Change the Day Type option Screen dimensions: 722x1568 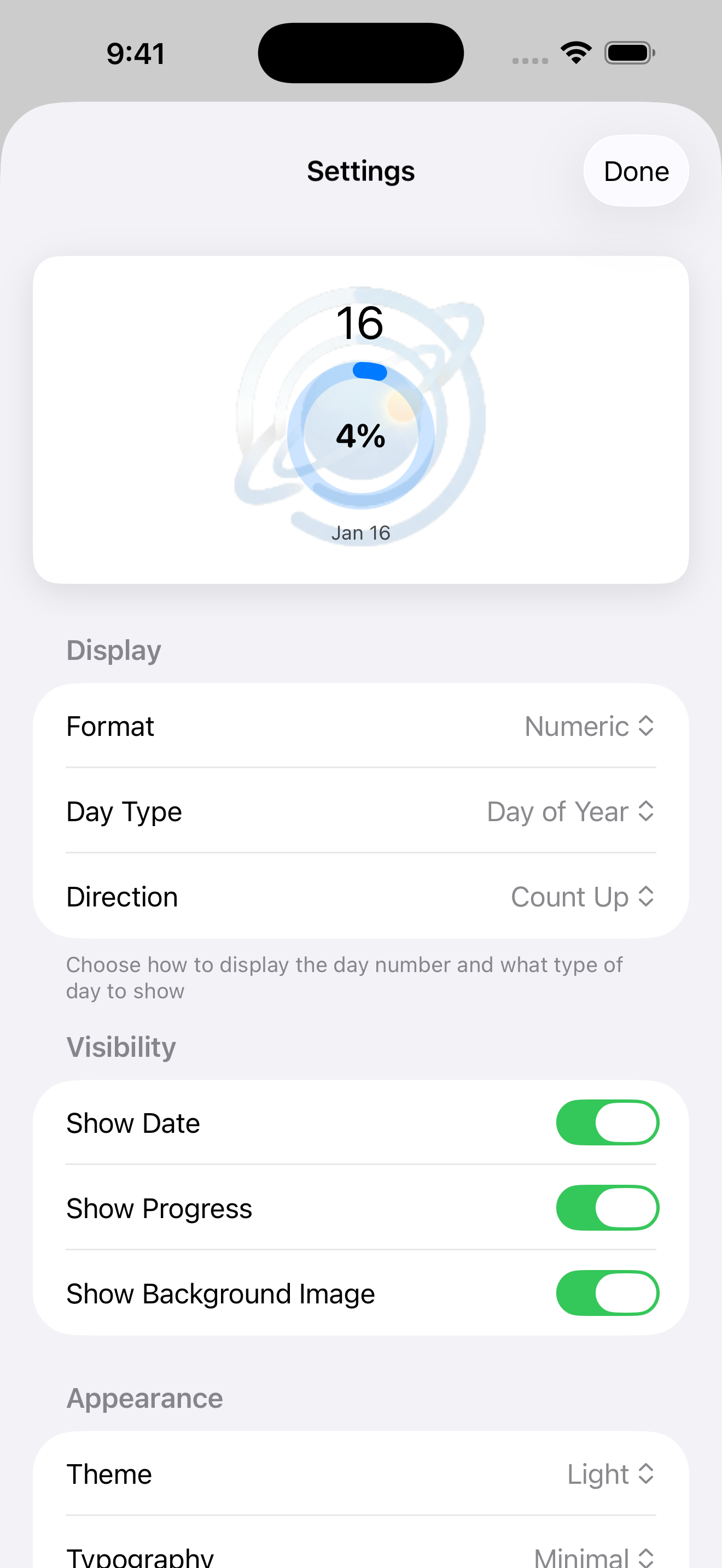pos(570,811)
